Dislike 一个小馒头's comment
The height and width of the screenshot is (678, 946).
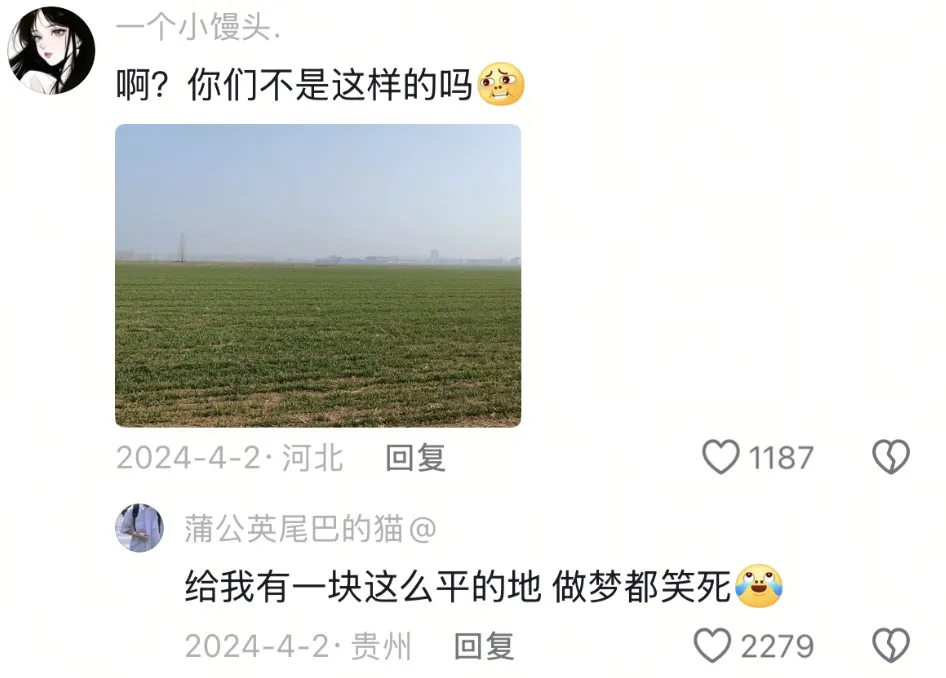[x=890, y=458]
